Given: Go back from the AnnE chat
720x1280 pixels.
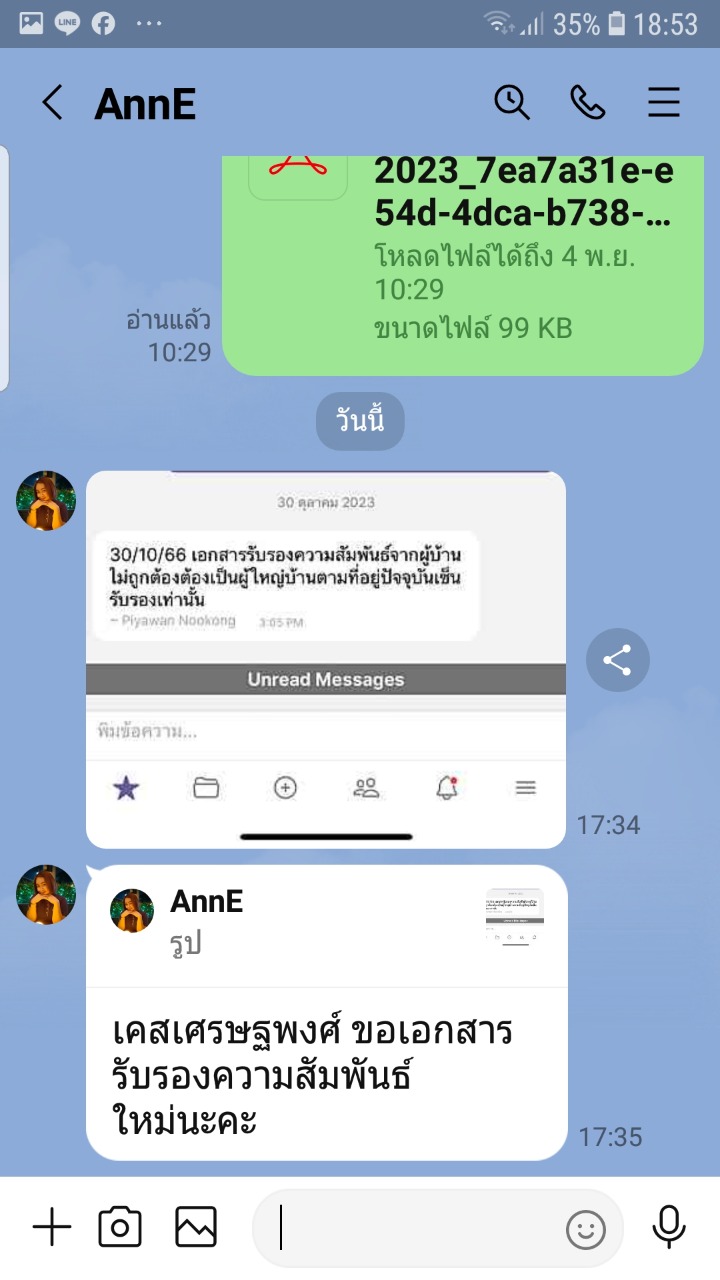Looking at the screenshot, I should (52, 103).
